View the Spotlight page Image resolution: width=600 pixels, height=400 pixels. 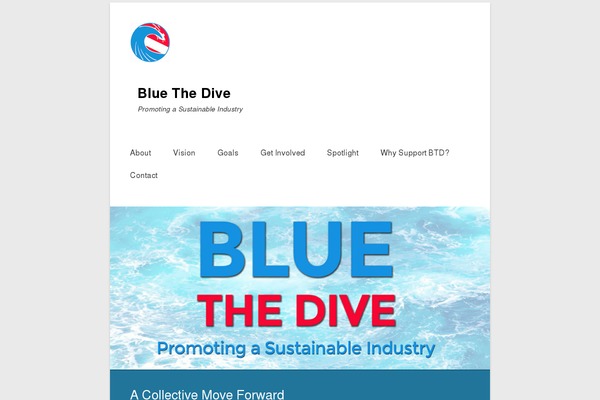[x=343, y=153]
